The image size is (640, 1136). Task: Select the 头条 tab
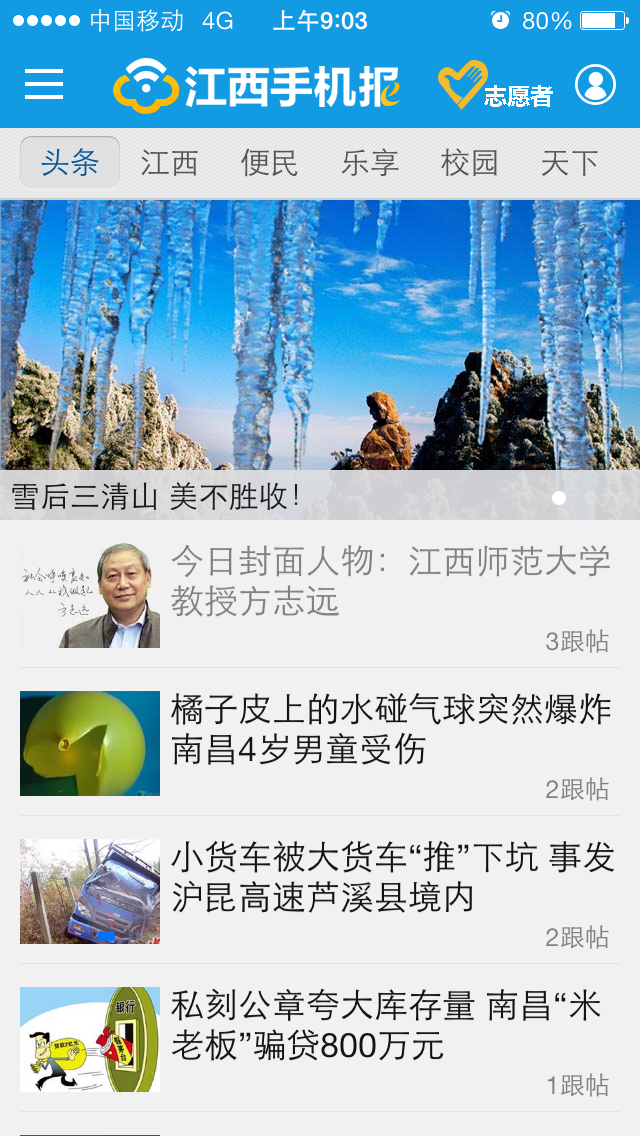click(x=70, y=162)
